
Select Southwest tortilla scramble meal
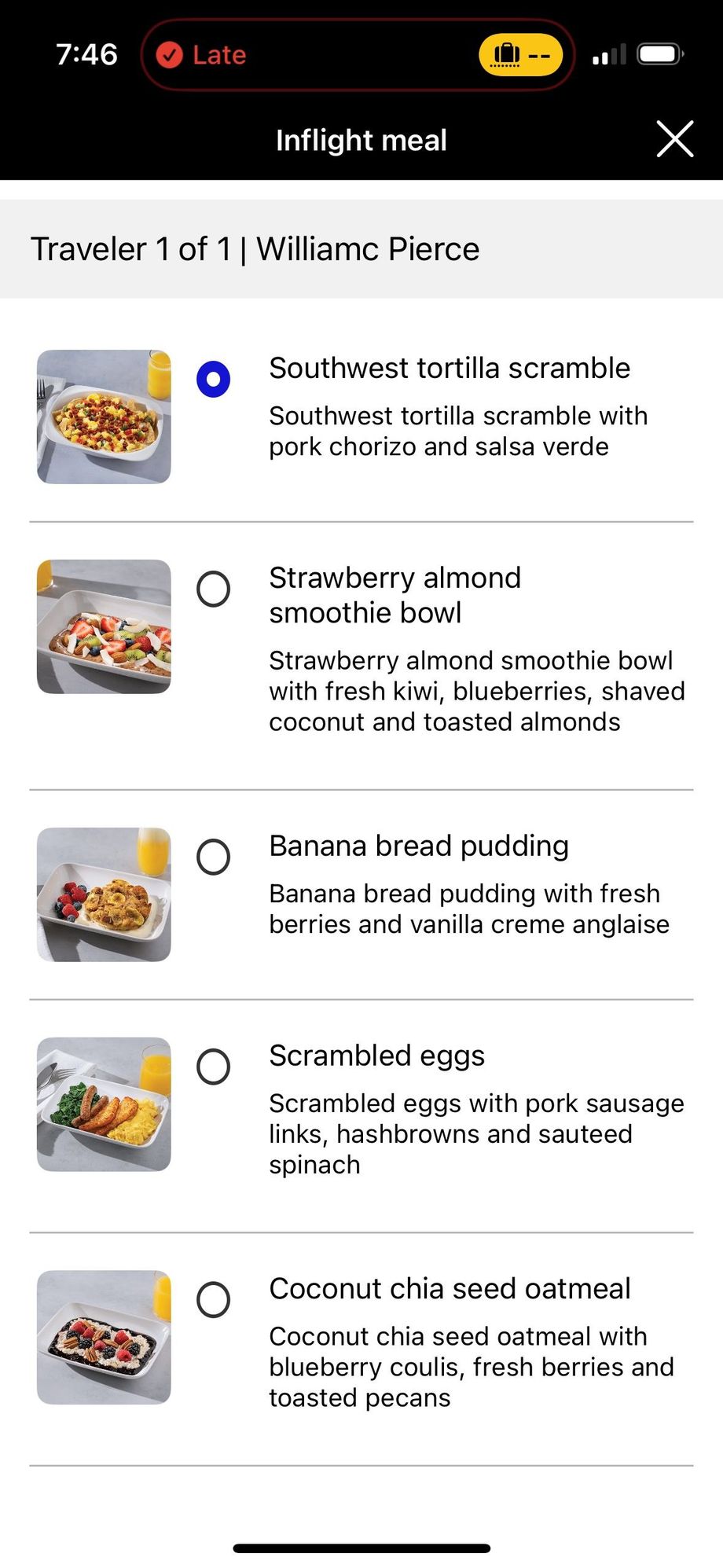coord(213,380)
